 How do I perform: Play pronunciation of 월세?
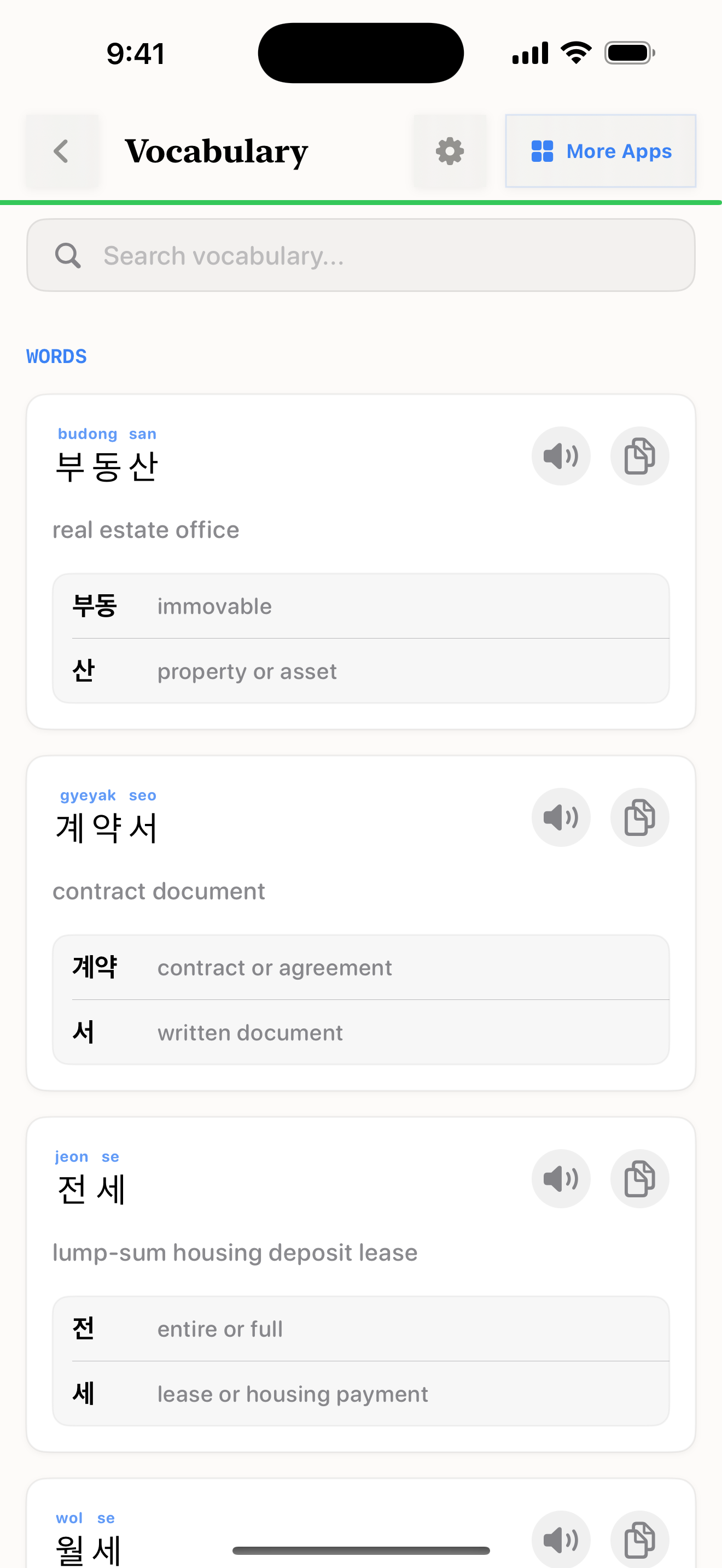561,1540
